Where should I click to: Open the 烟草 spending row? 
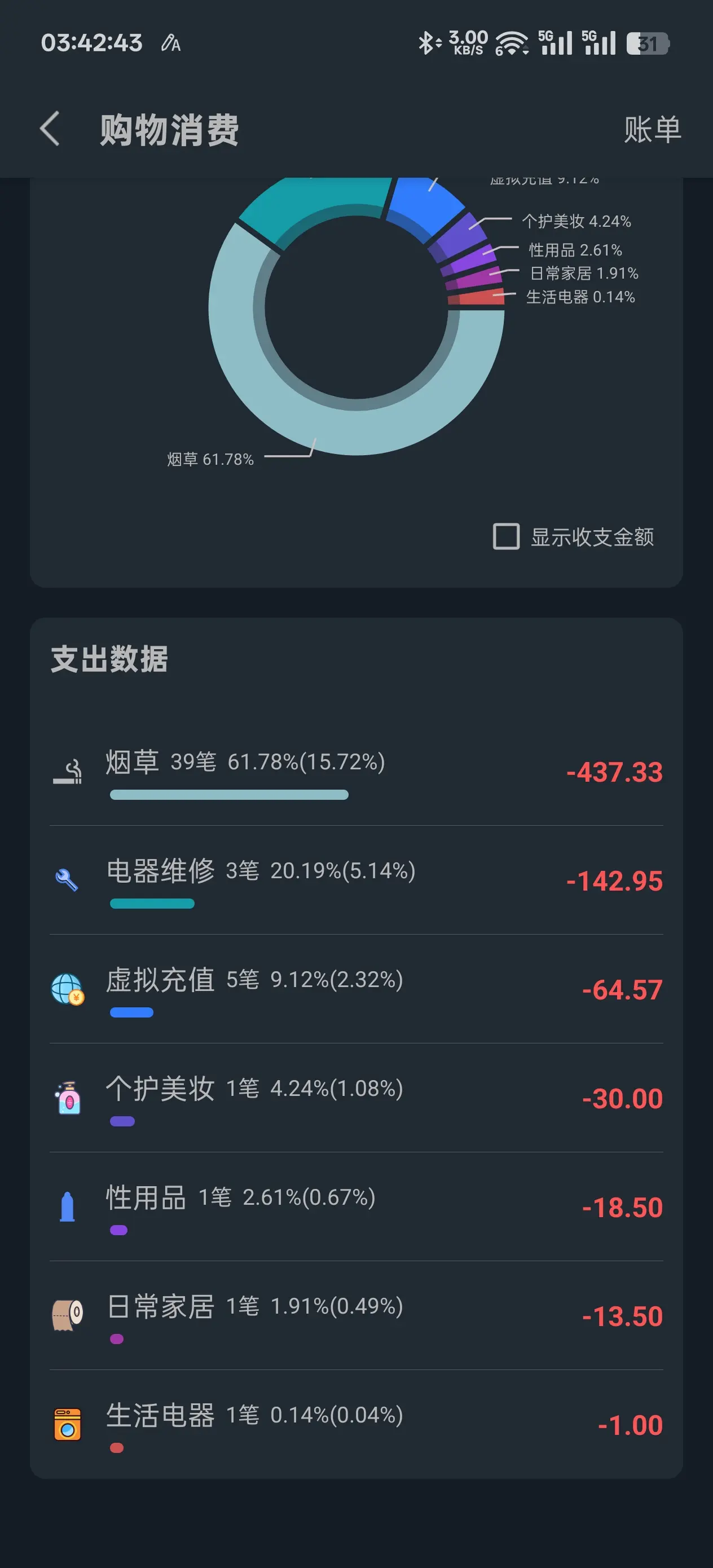(356, 772)
